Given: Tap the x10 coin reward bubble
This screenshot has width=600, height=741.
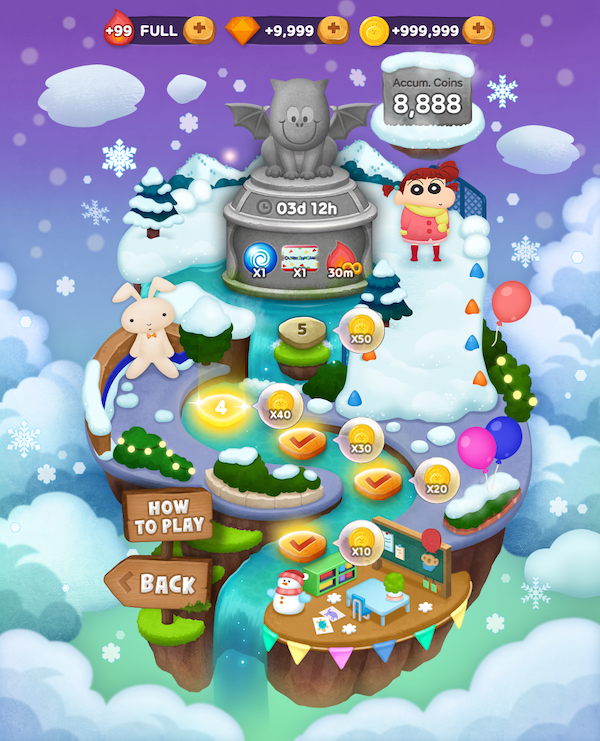Looking at the screenshot, I should pyautogui.click(x=361, y=542).
